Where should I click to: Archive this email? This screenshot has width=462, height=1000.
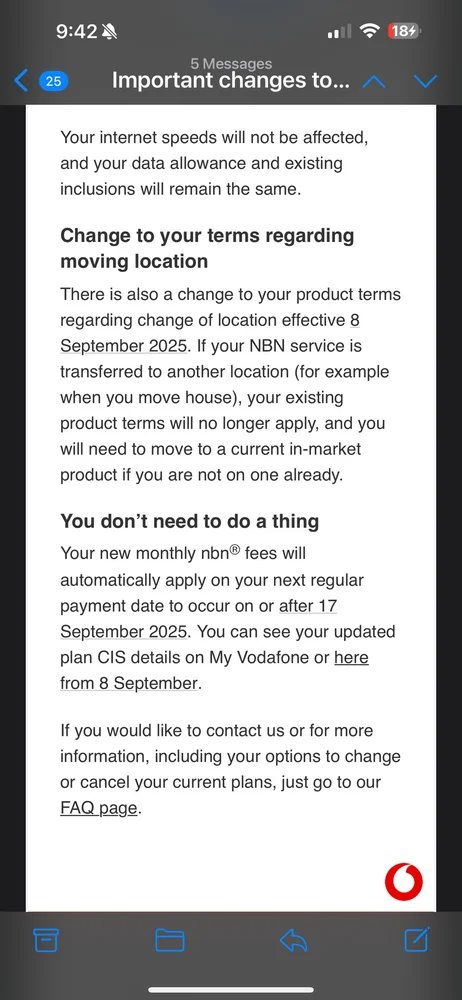tap(46, 940)
